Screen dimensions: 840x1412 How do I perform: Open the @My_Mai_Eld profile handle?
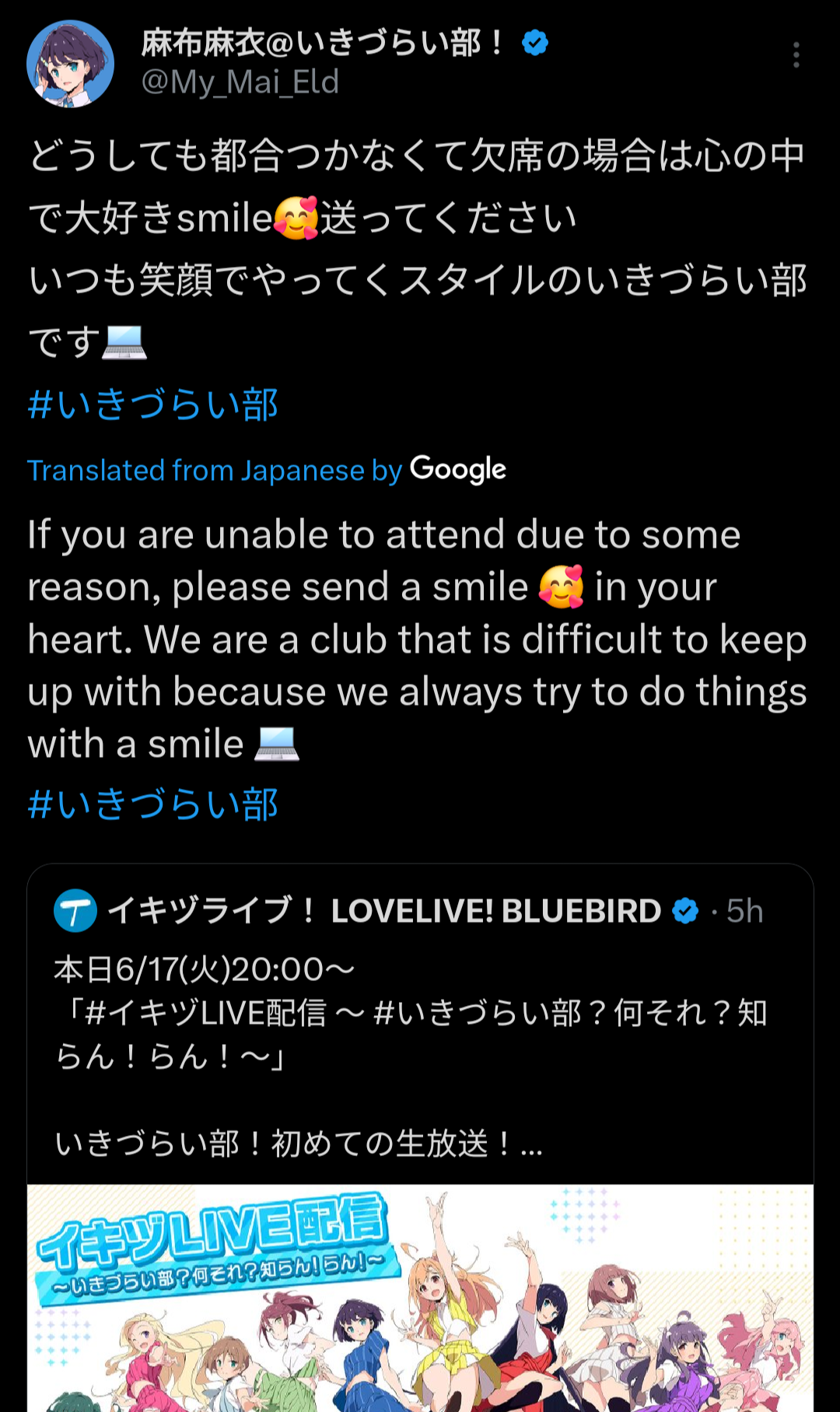[240, 82]
